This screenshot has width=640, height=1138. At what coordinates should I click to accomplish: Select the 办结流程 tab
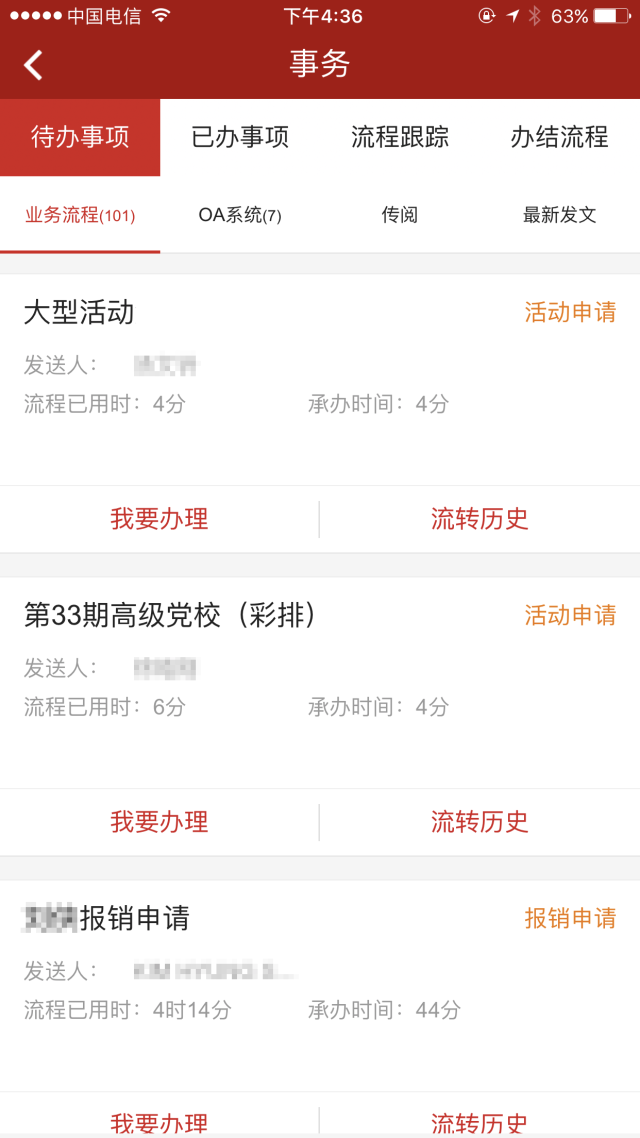[x=559, y=138]
